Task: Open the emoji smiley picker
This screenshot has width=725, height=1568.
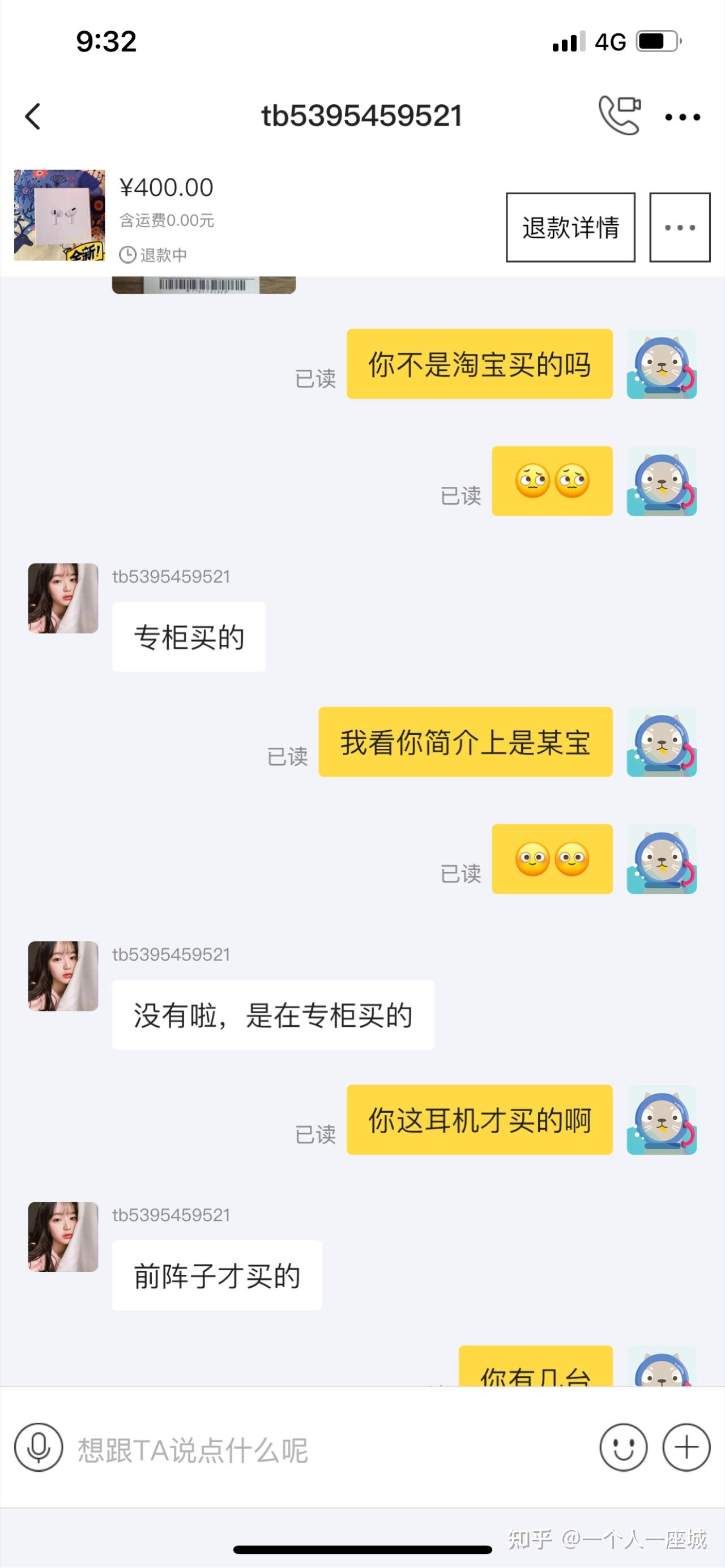Action: tap(625, 1447)
